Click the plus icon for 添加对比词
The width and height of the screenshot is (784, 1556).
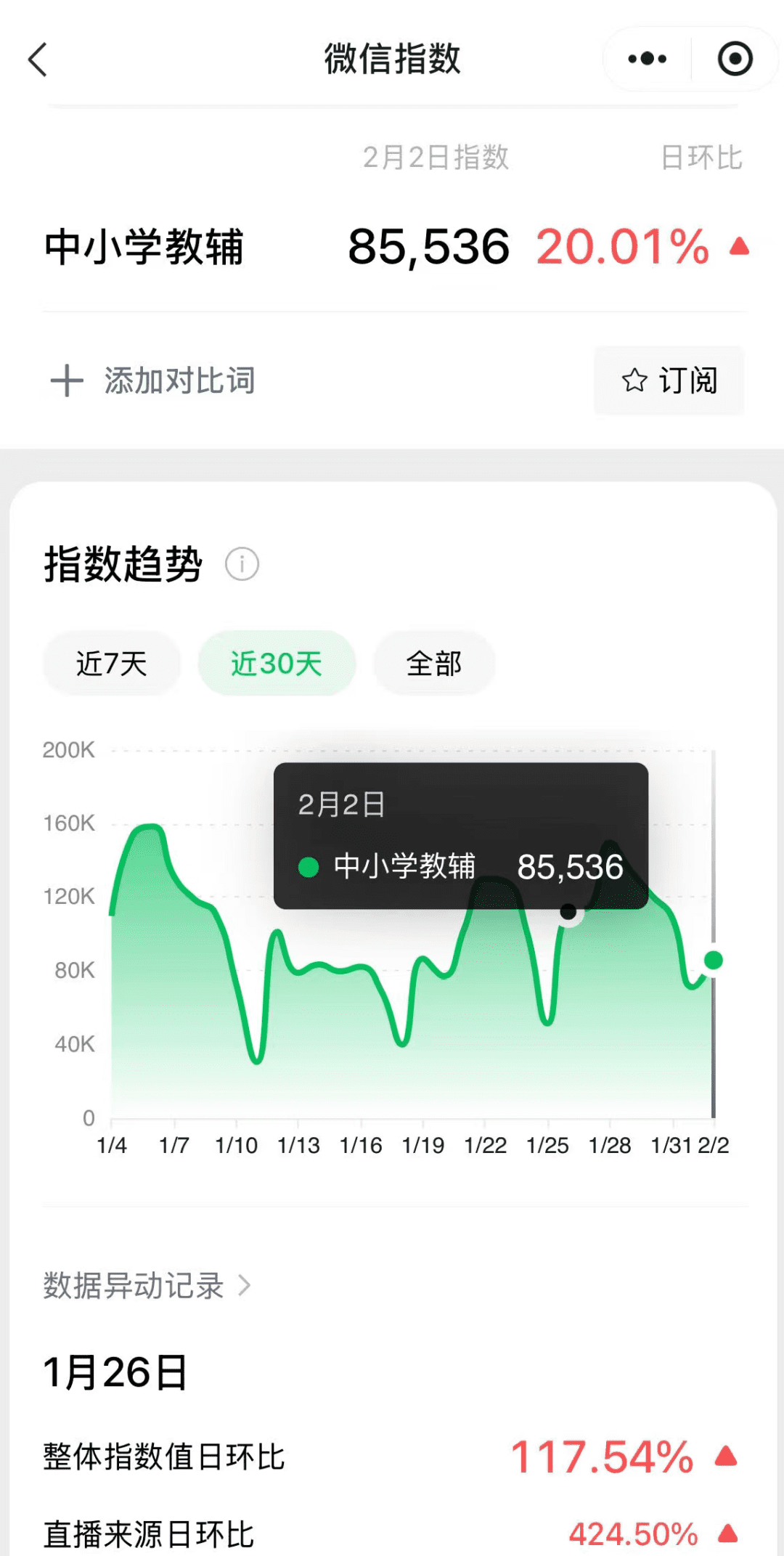[67, 380]
